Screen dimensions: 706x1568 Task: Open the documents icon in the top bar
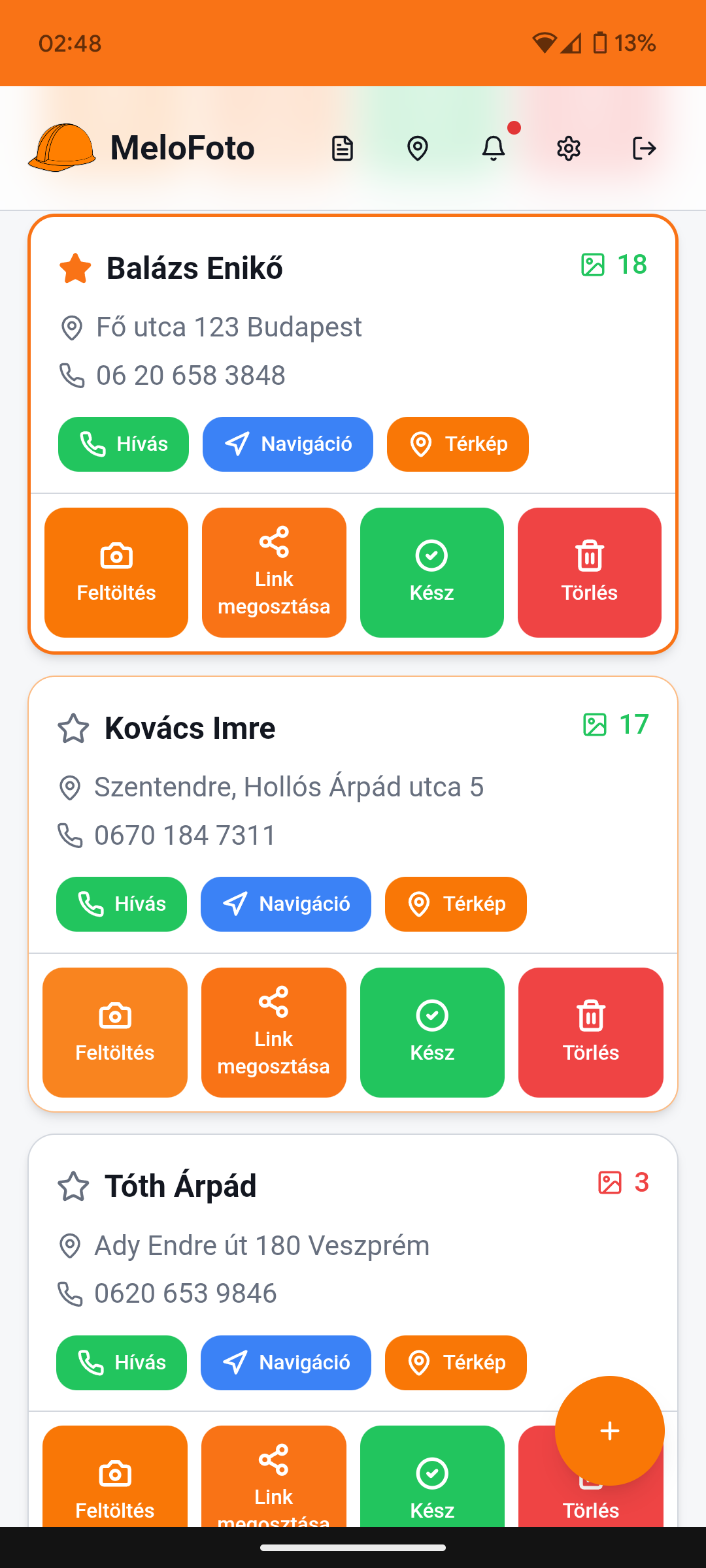pyautogui.click(x=343, y=148)
